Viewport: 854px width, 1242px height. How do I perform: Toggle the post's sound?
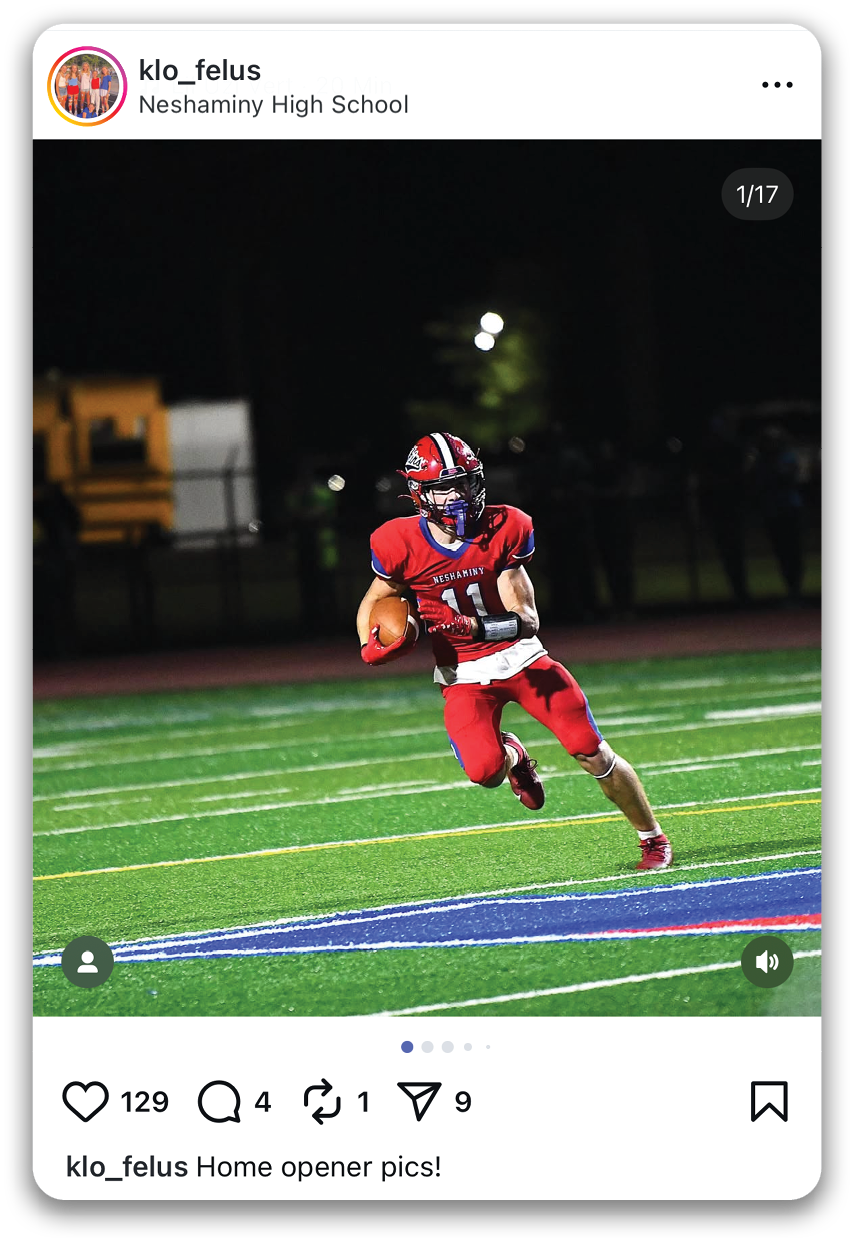coord(767,962)
